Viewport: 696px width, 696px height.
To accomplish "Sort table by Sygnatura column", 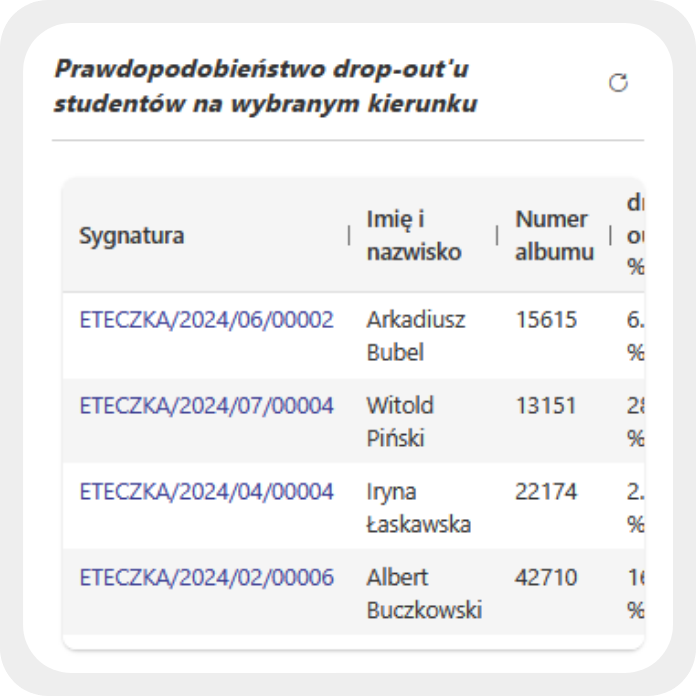I will pos(131,236).
